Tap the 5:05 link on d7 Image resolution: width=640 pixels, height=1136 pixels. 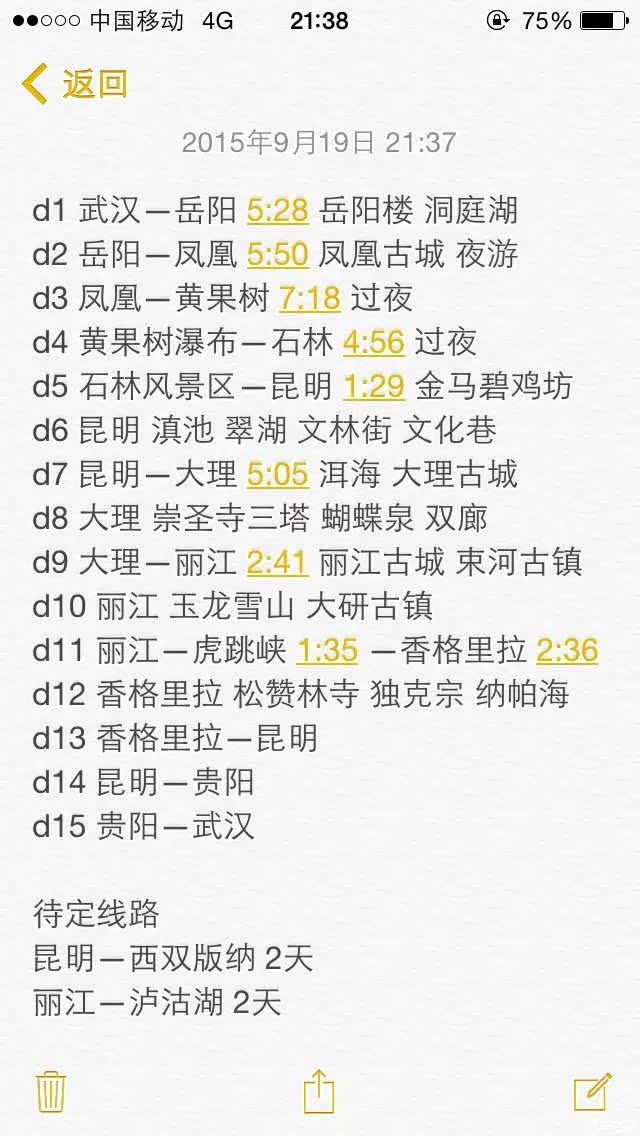pyautogui.click(x=278, y=474)
